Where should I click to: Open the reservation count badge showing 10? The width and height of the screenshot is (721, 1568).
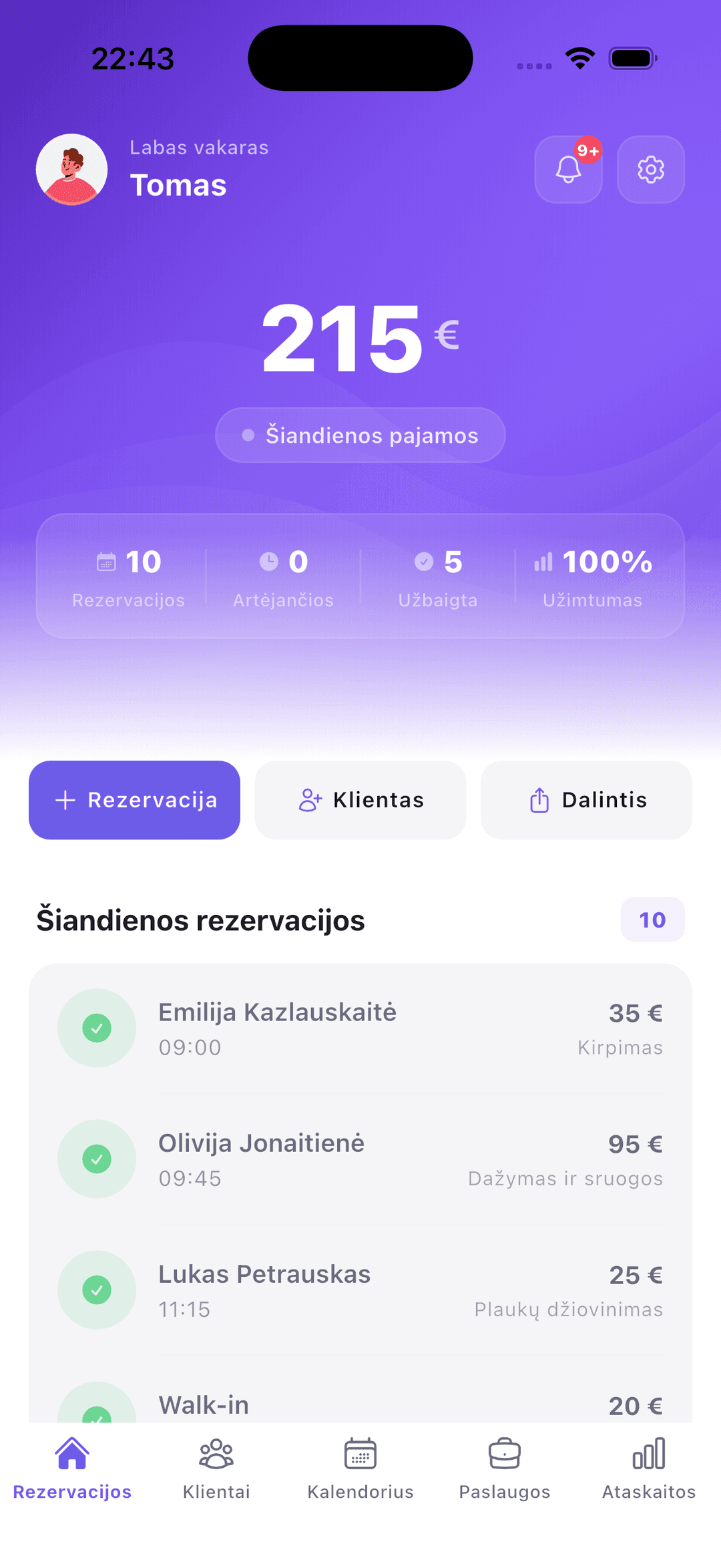pyautogui.click(x=652, y=920)
